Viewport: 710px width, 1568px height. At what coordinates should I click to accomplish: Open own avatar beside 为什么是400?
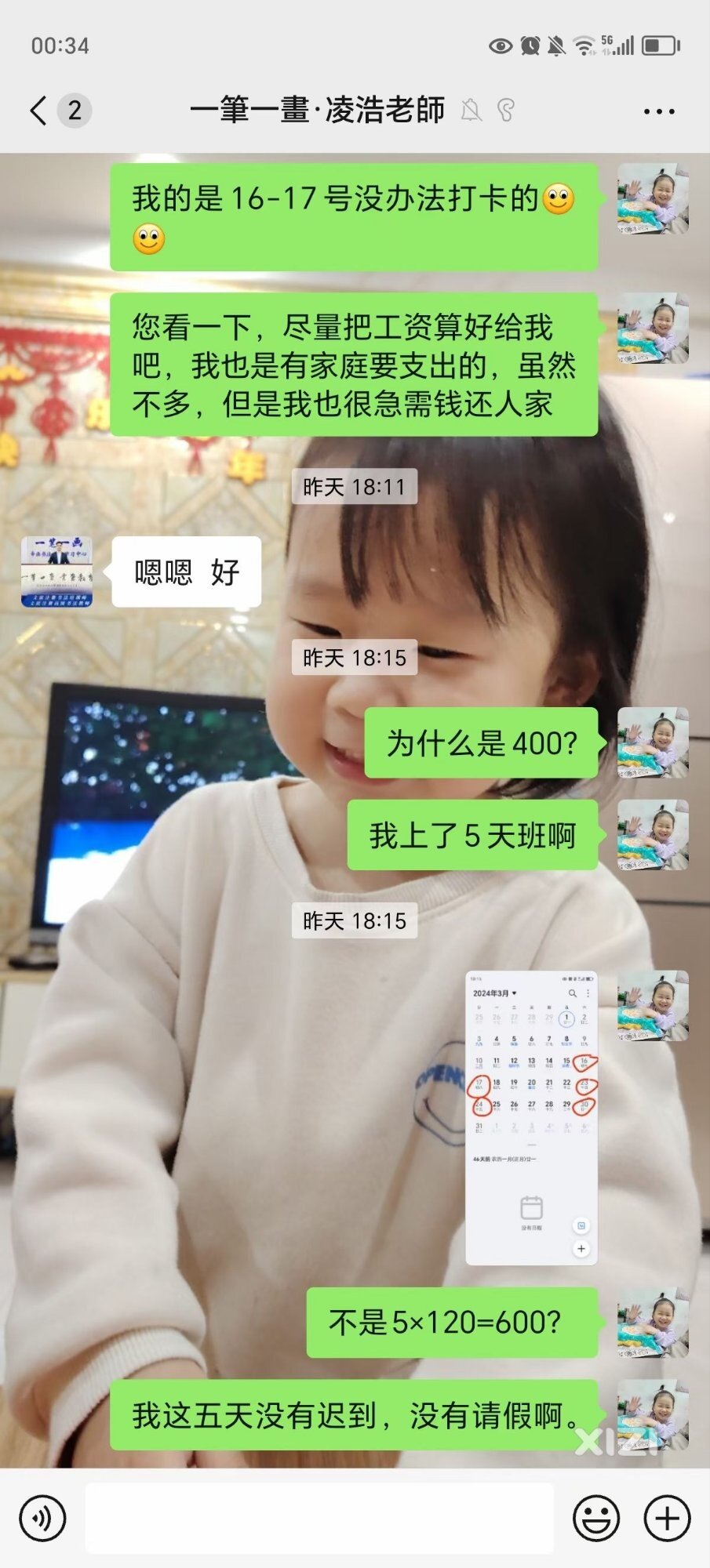pos(653,742)
